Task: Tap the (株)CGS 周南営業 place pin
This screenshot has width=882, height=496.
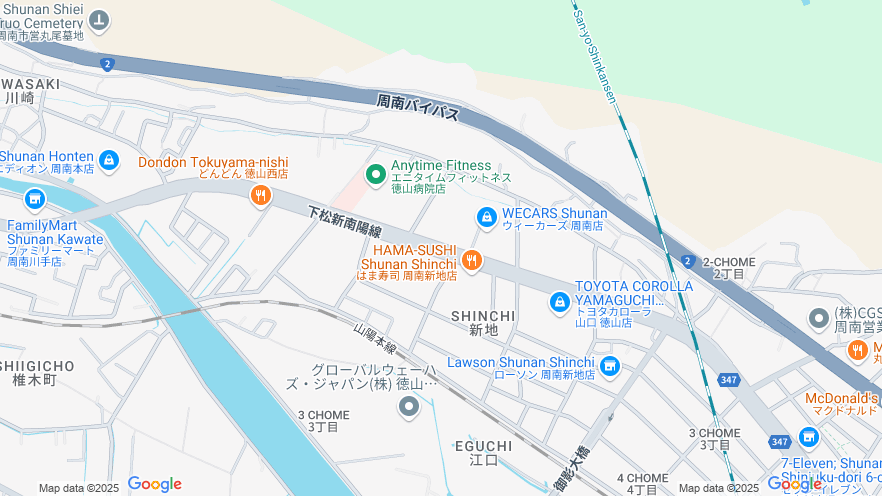Action: click(x=819, y=318)
